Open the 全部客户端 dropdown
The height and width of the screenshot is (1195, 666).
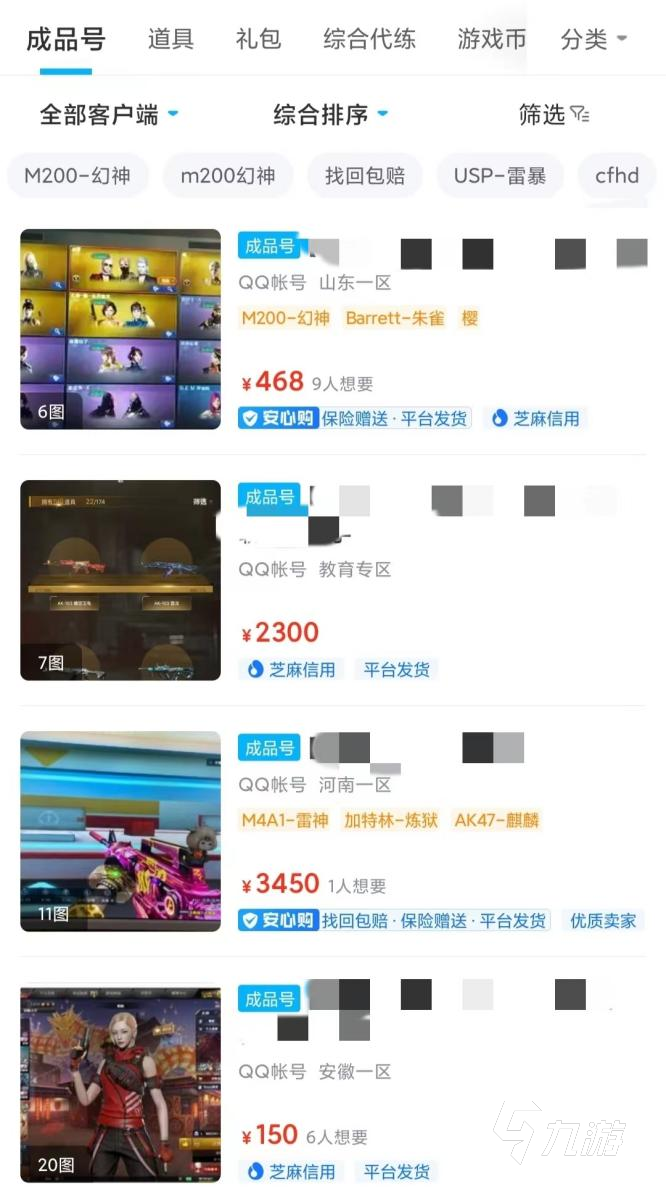click(x=109, y=115)
